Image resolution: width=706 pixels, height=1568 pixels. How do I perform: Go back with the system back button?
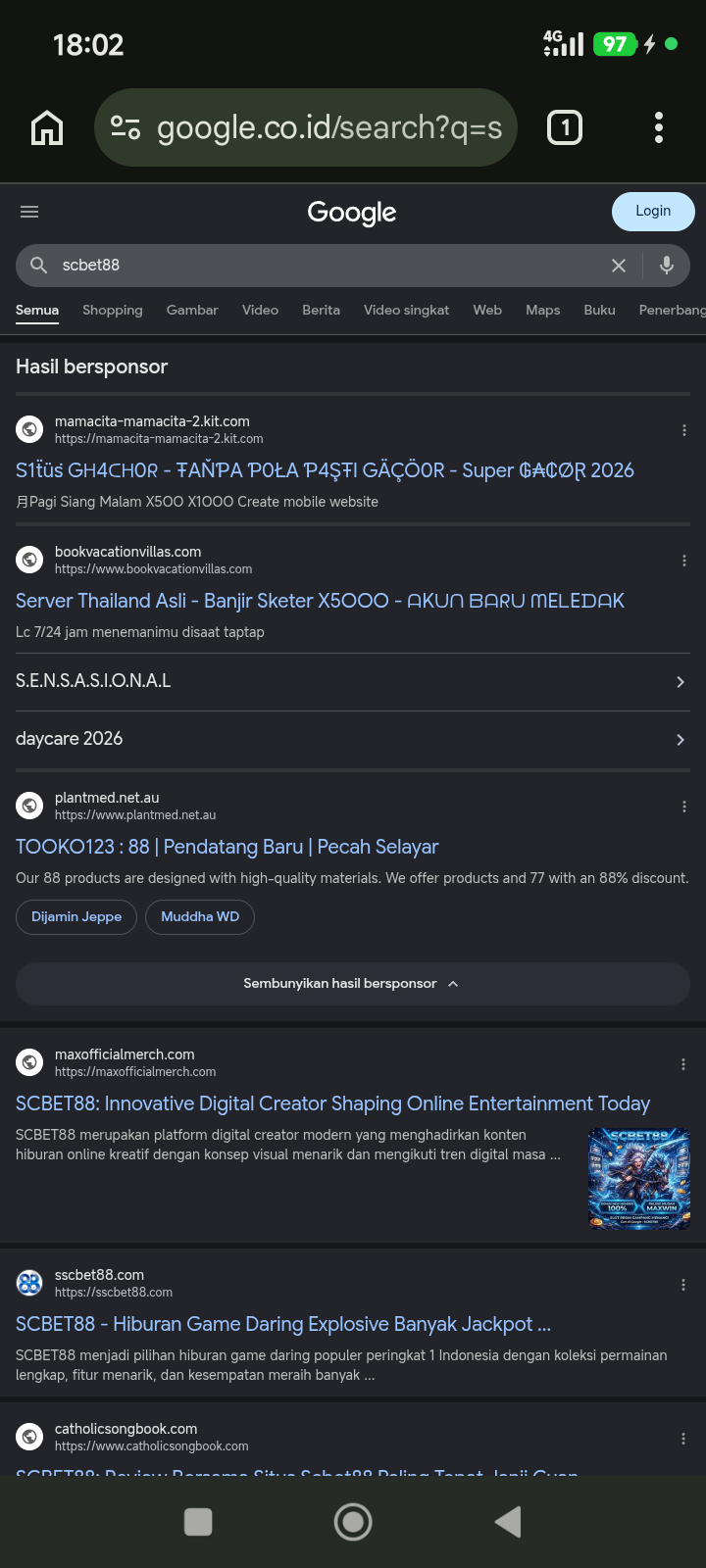click(x=508, y=1522)
